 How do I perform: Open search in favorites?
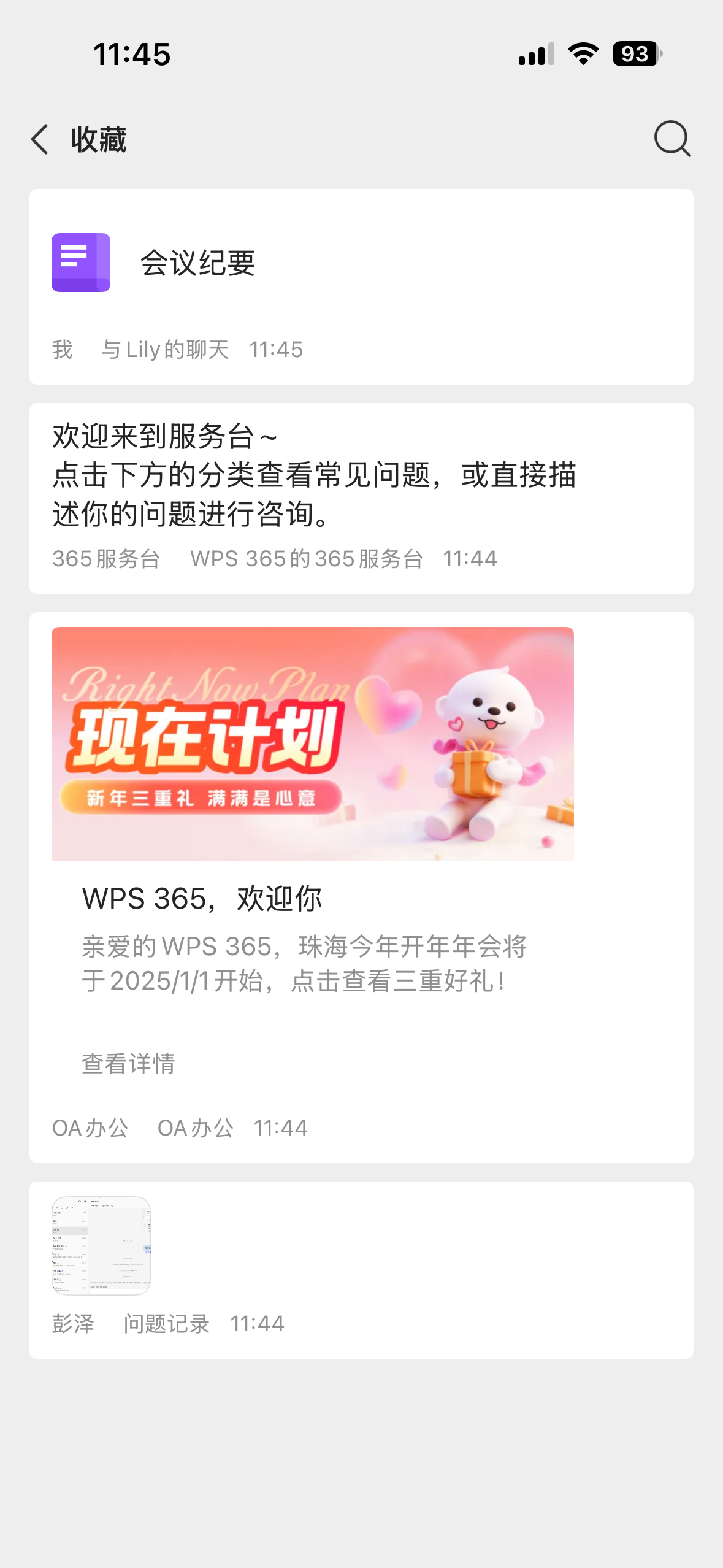coord(671,139)
